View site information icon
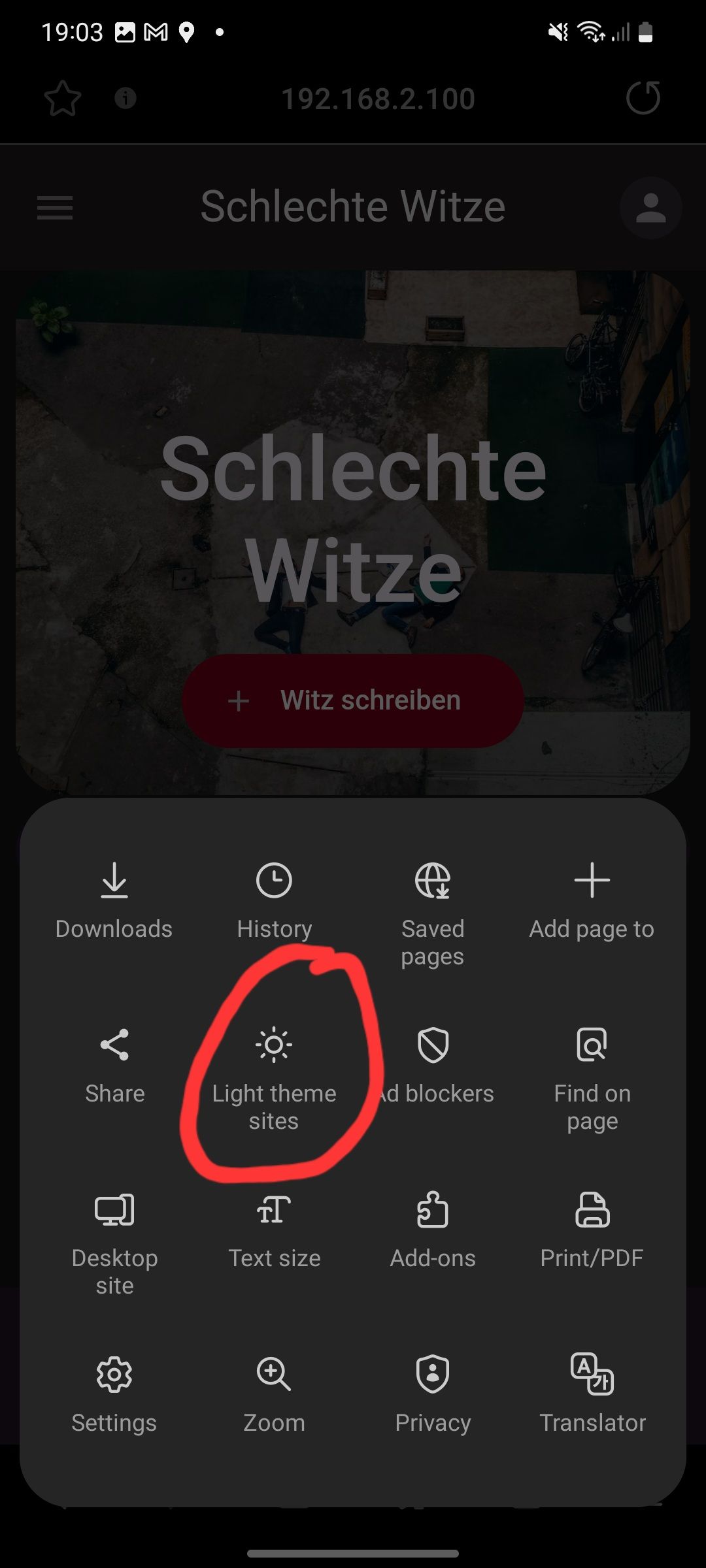 (126, 99)
